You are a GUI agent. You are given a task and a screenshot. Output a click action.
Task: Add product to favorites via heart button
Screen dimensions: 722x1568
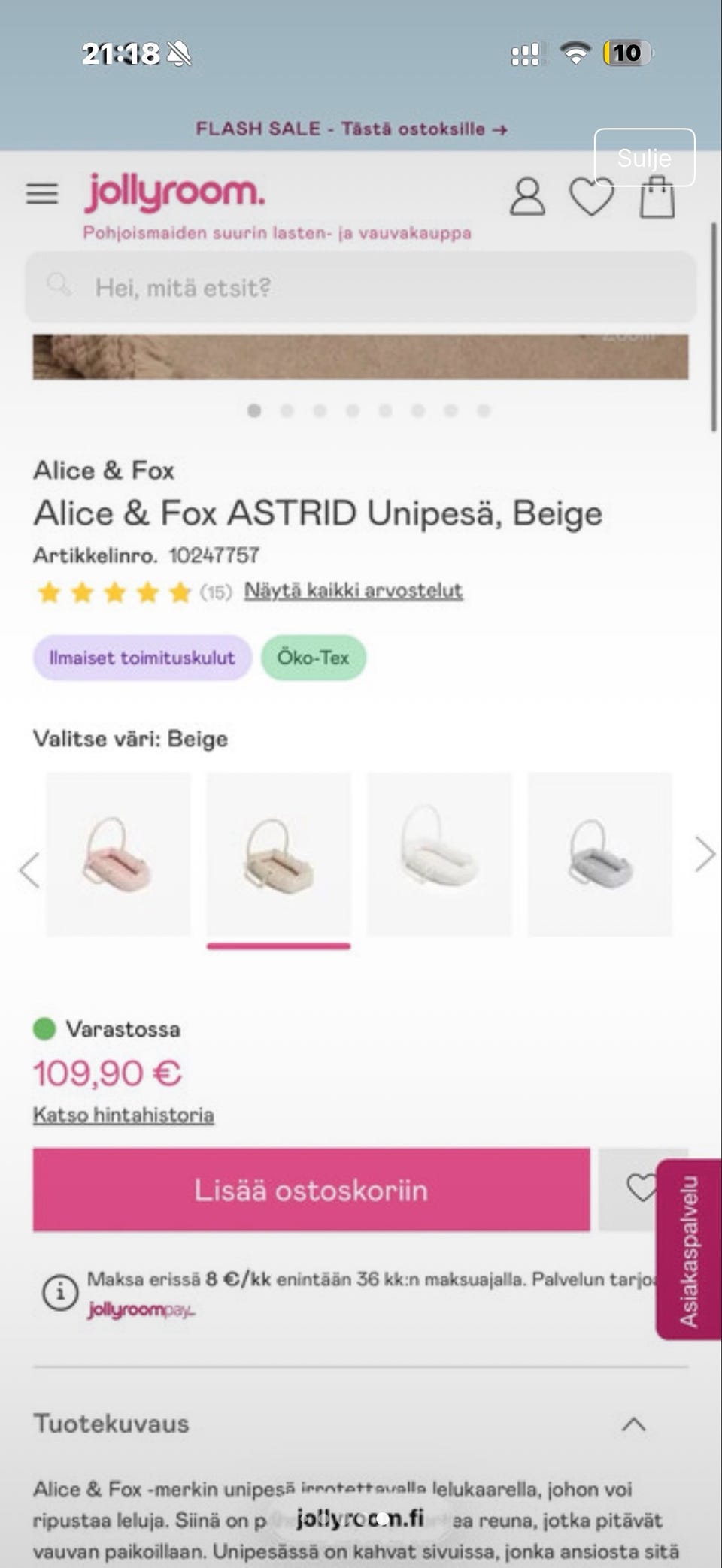636,1188
